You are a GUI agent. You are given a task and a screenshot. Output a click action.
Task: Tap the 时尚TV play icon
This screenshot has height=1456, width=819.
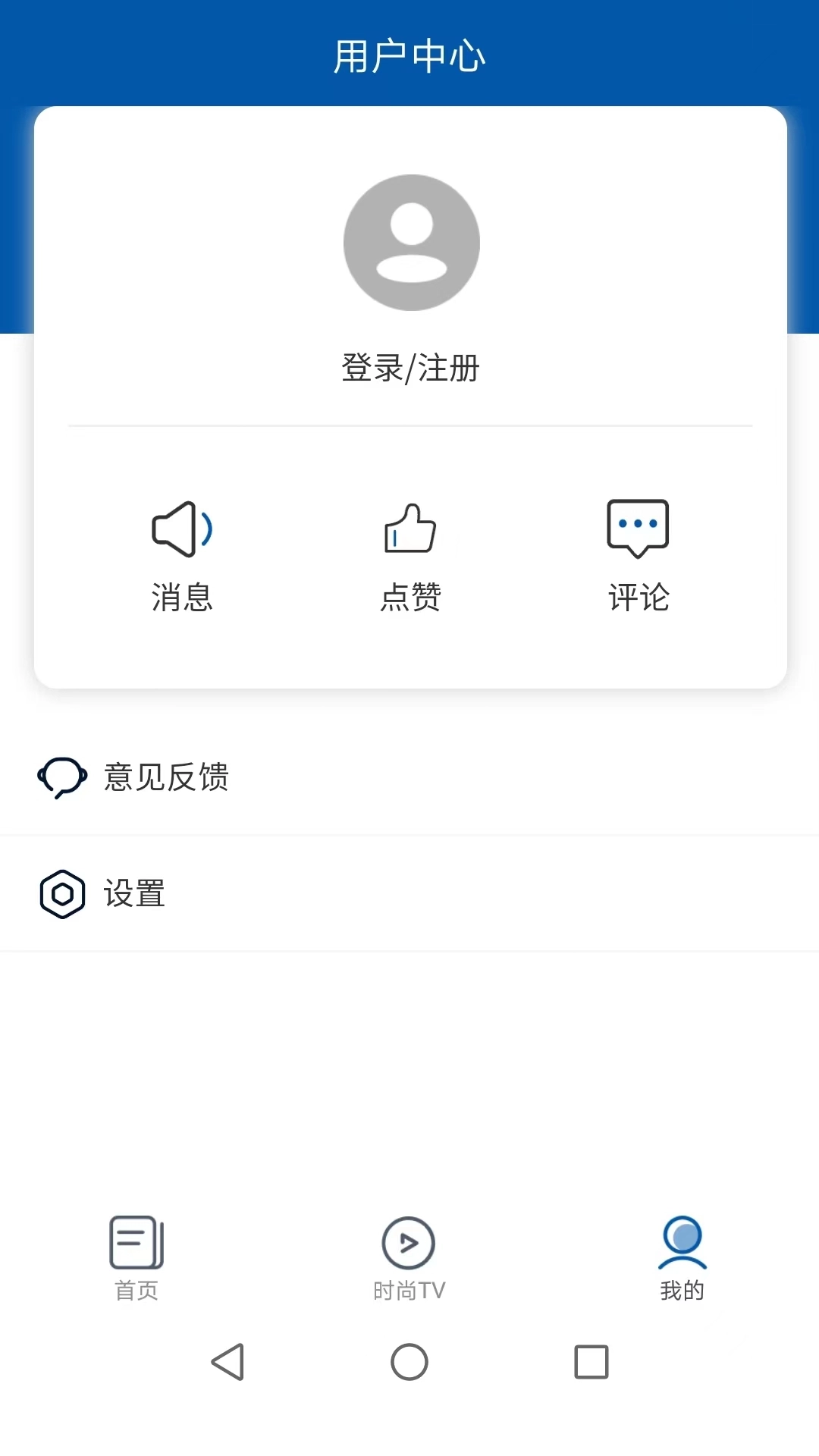(409, 1242)
